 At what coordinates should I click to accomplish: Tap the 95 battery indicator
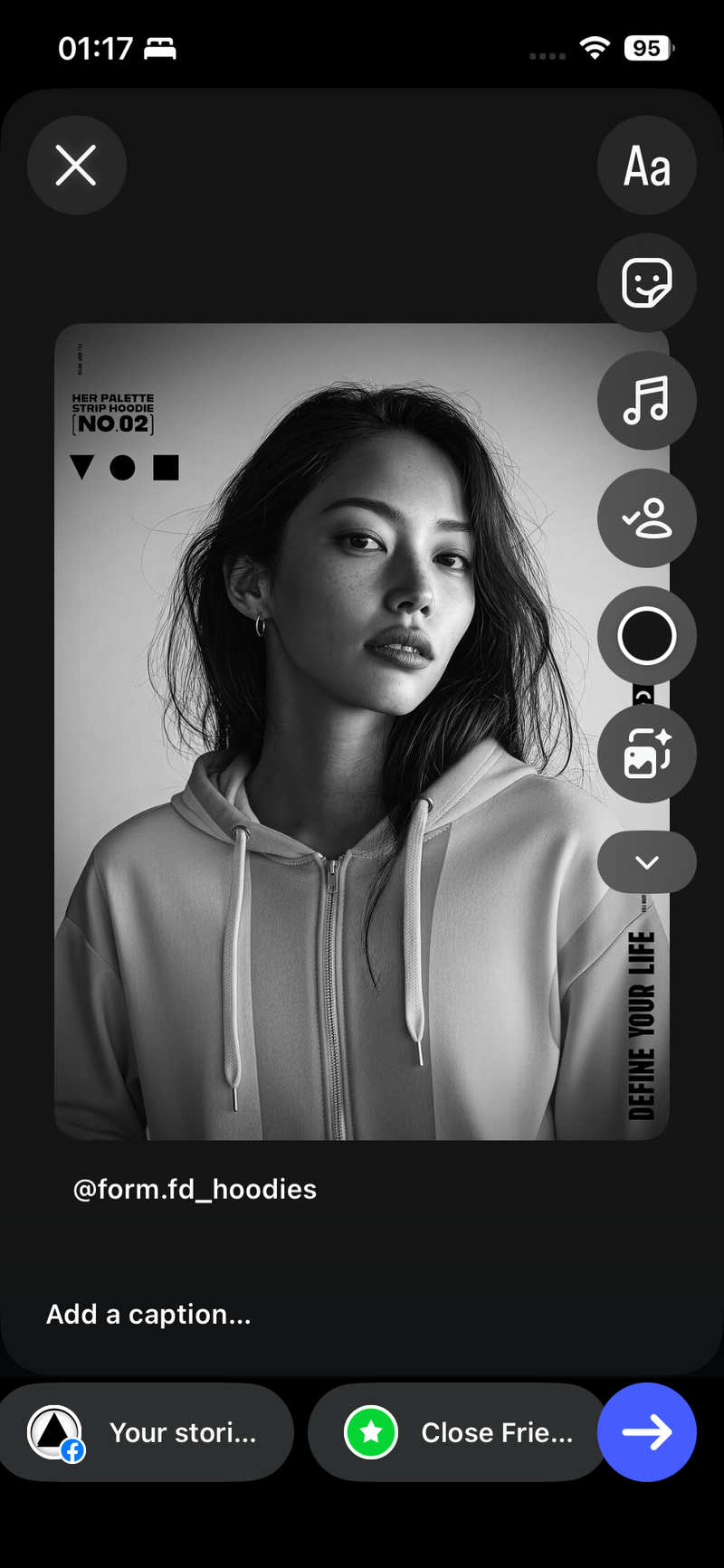(x=647, y=48)
